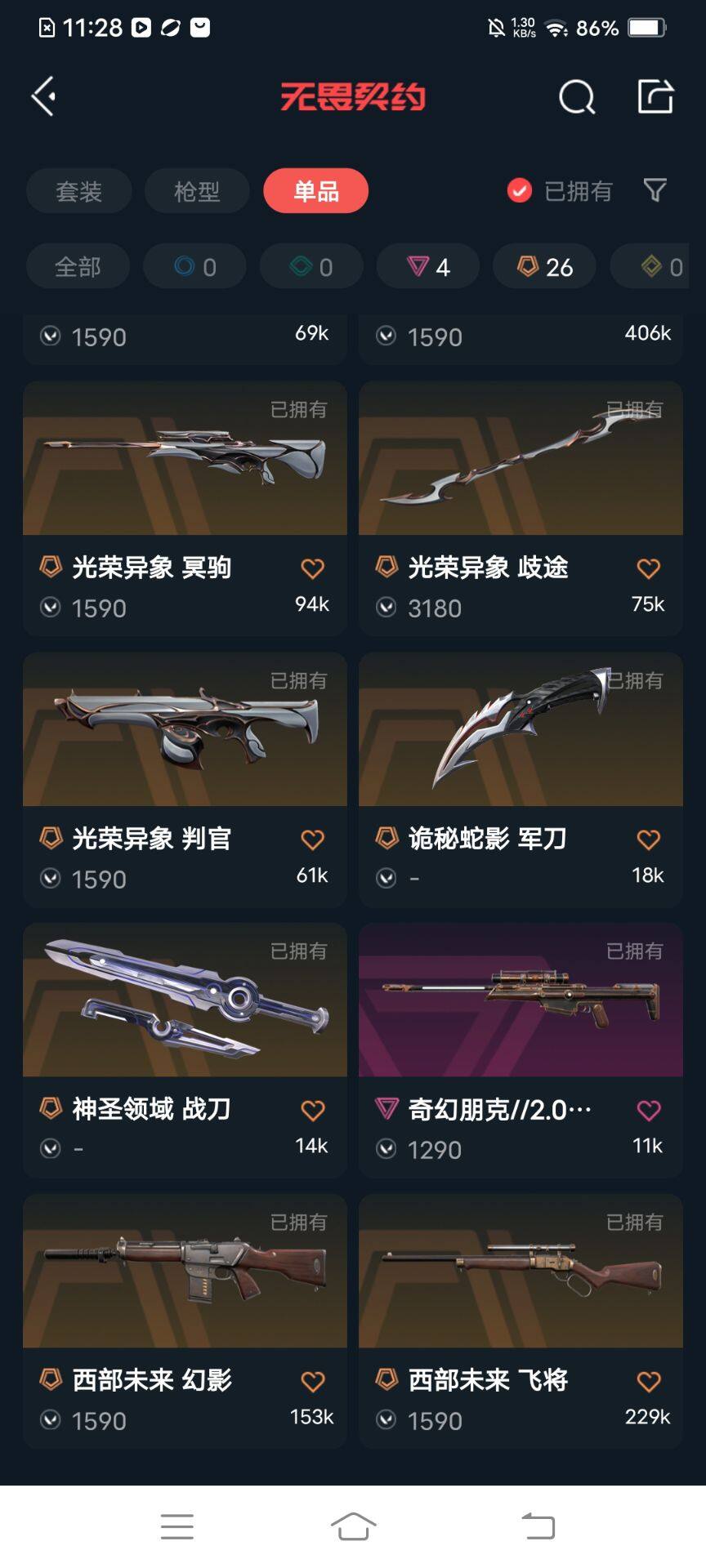
Task: Like the 光荣异象 歧途 skin
Action: point(648,568)
